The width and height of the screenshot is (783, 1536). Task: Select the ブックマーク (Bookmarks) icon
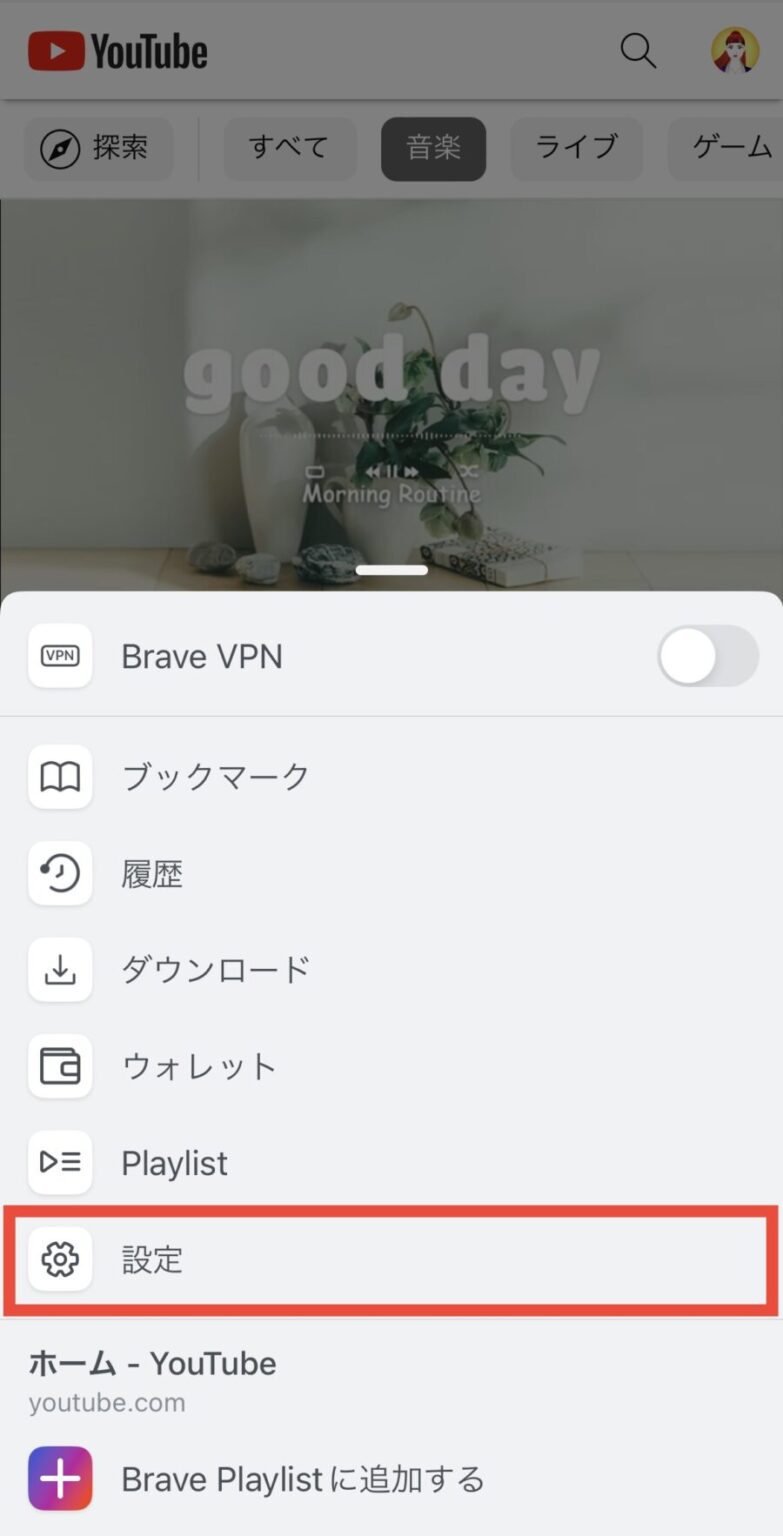tap(60, 777)
